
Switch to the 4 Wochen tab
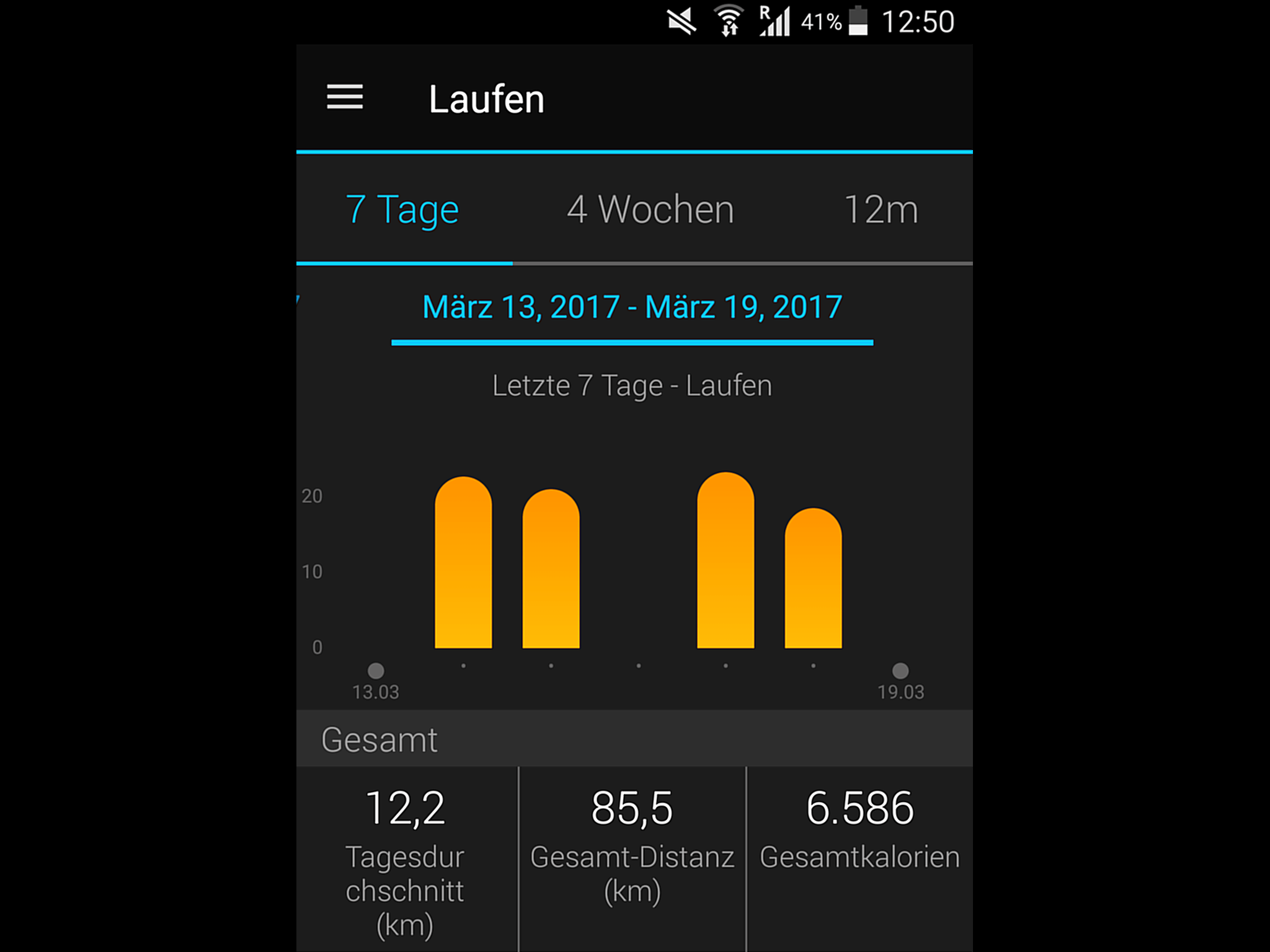(x=650, y=209)
